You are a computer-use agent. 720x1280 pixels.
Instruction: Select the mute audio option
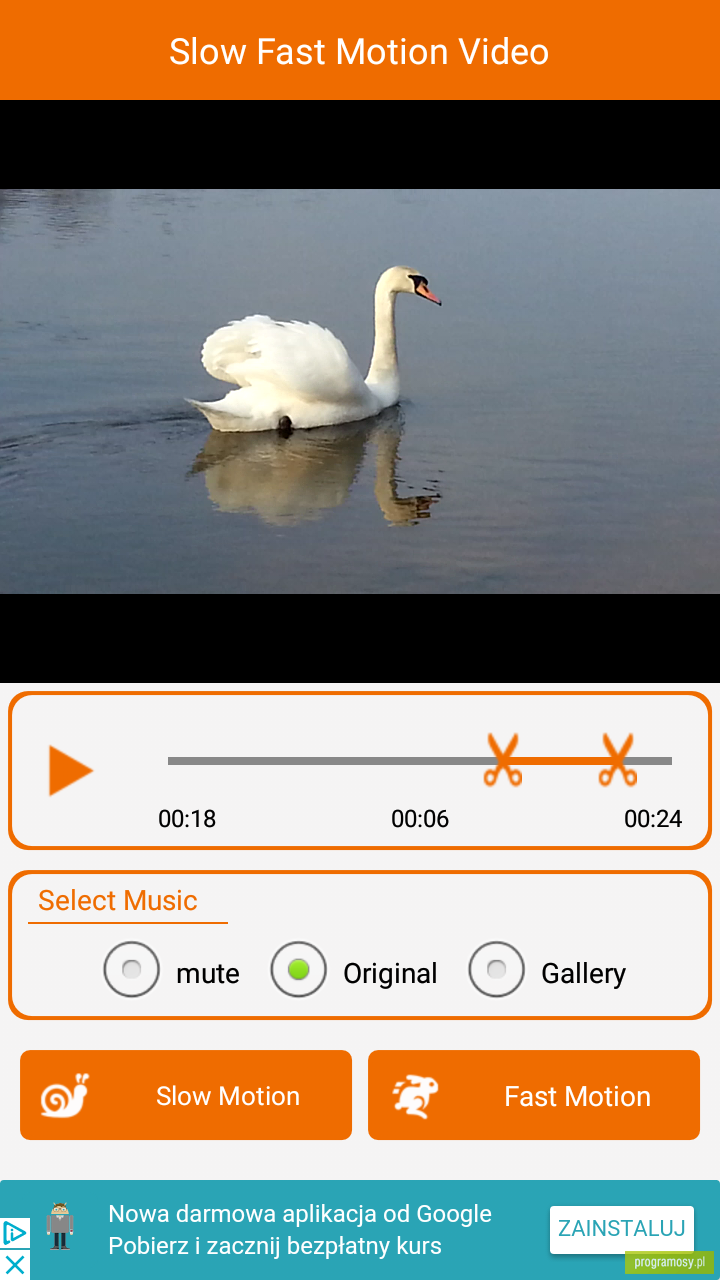pos(132,970)
